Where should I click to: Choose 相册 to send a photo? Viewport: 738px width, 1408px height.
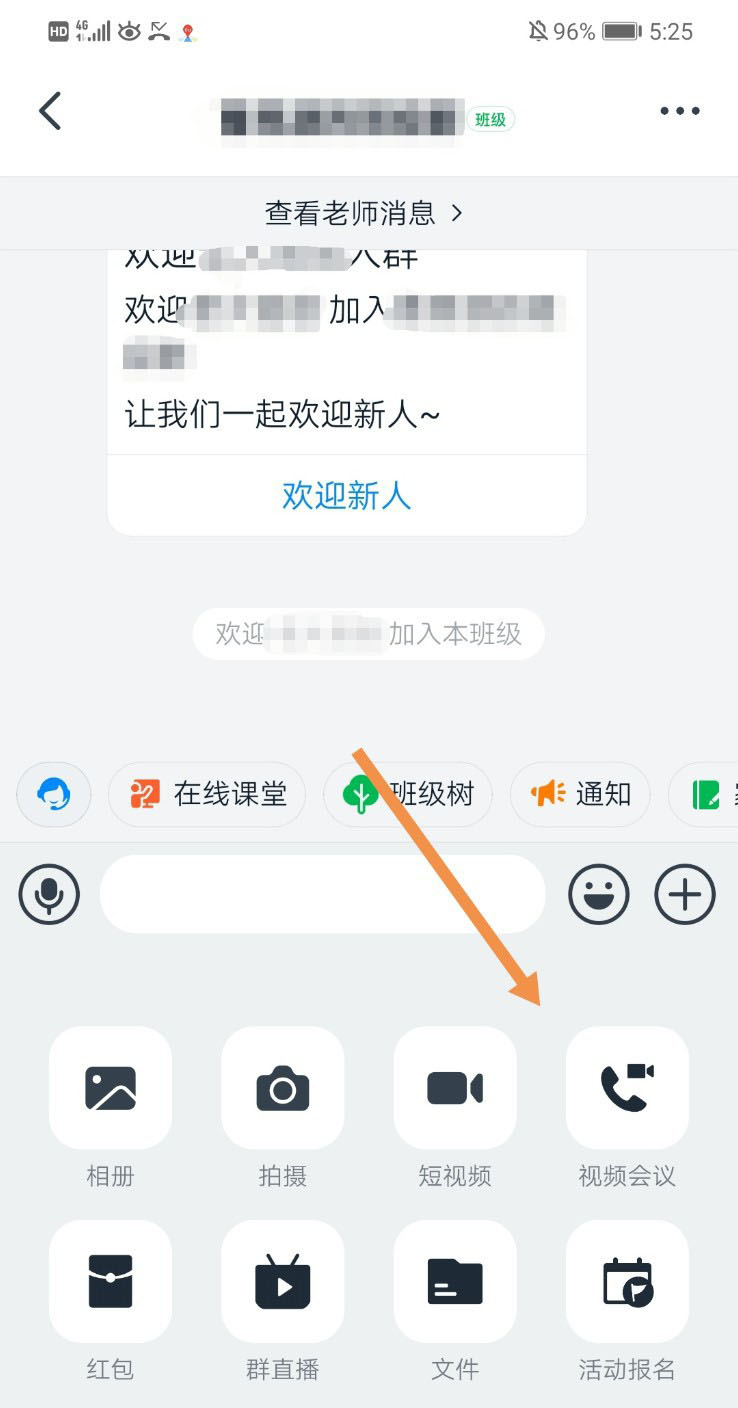[110, 1088]
